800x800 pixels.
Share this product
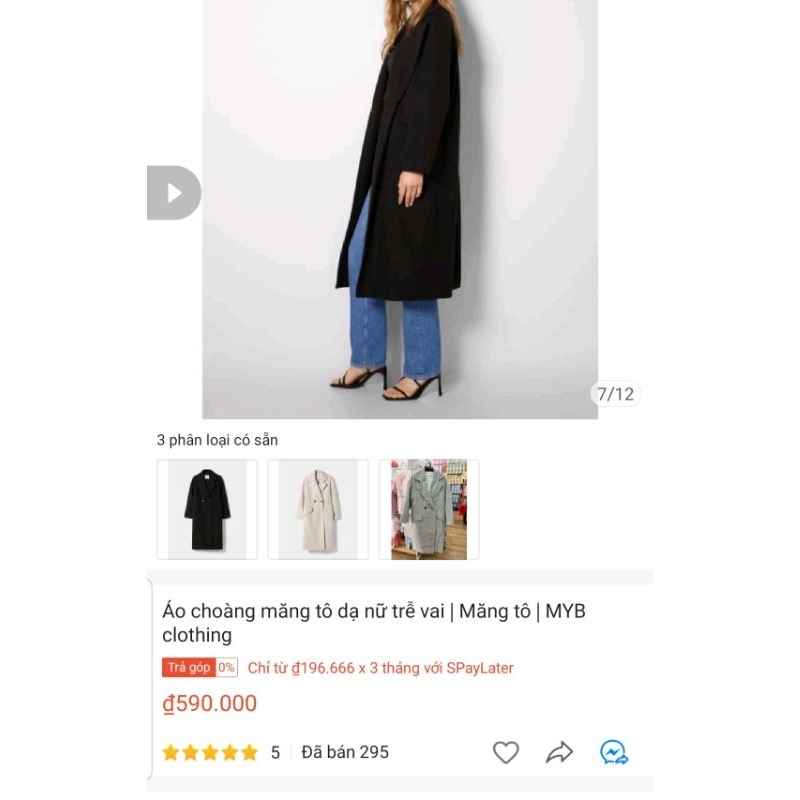(559, 752)
